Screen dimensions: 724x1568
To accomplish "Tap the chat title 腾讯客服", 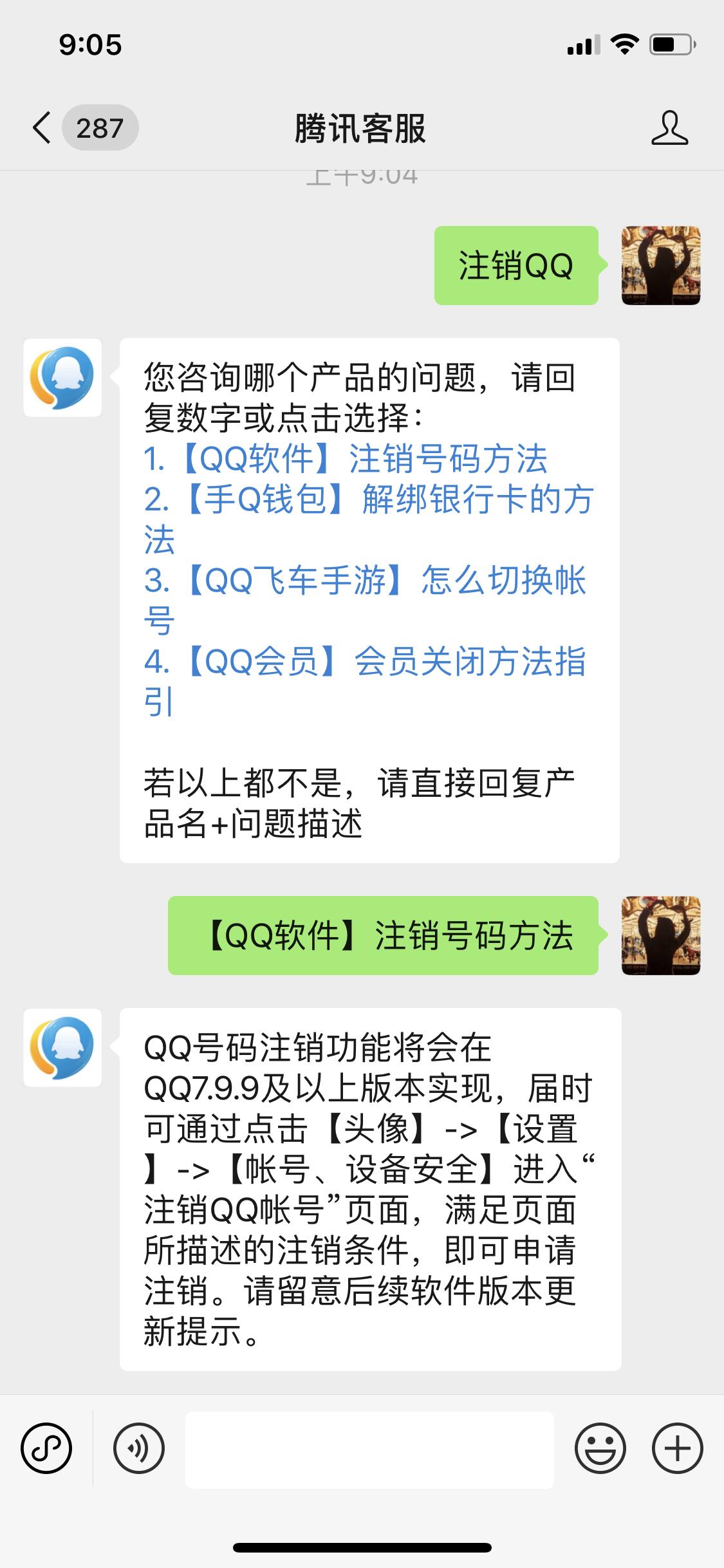I will click(362, 127).
